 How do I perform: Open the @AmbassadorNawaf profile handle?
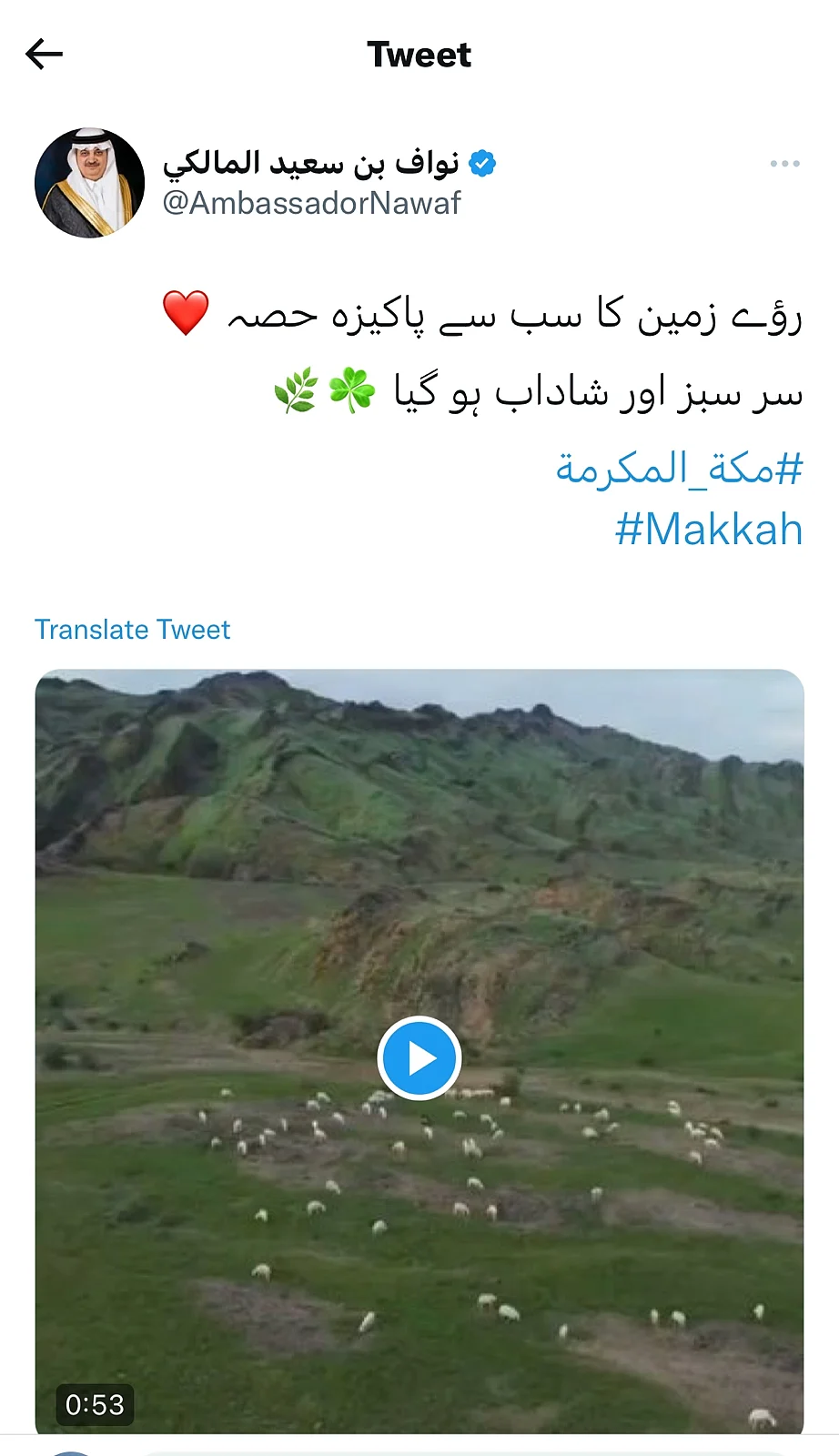click(311, 203)
